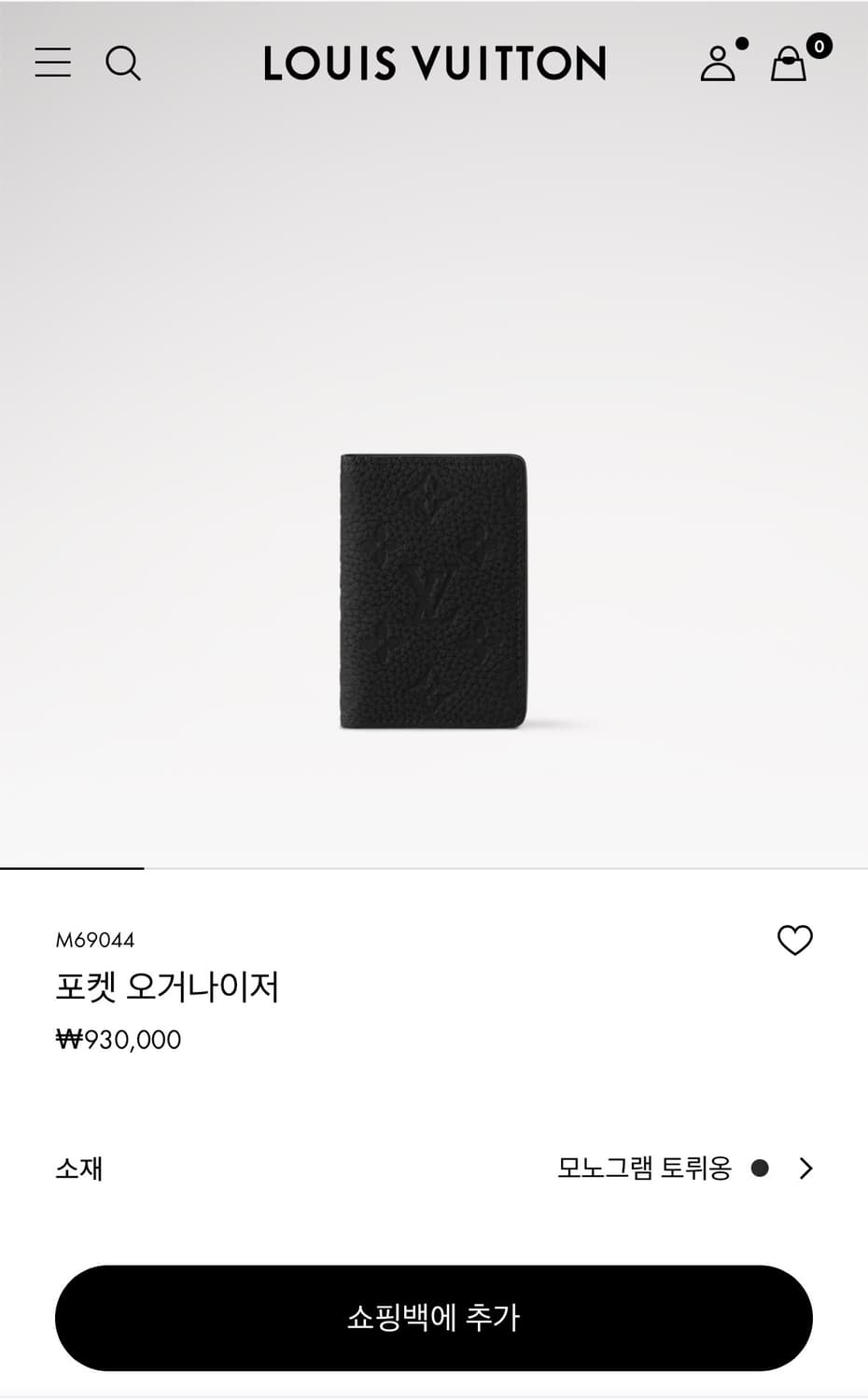Open the account profile icon
868x1400 pixels.
[717, 65]
